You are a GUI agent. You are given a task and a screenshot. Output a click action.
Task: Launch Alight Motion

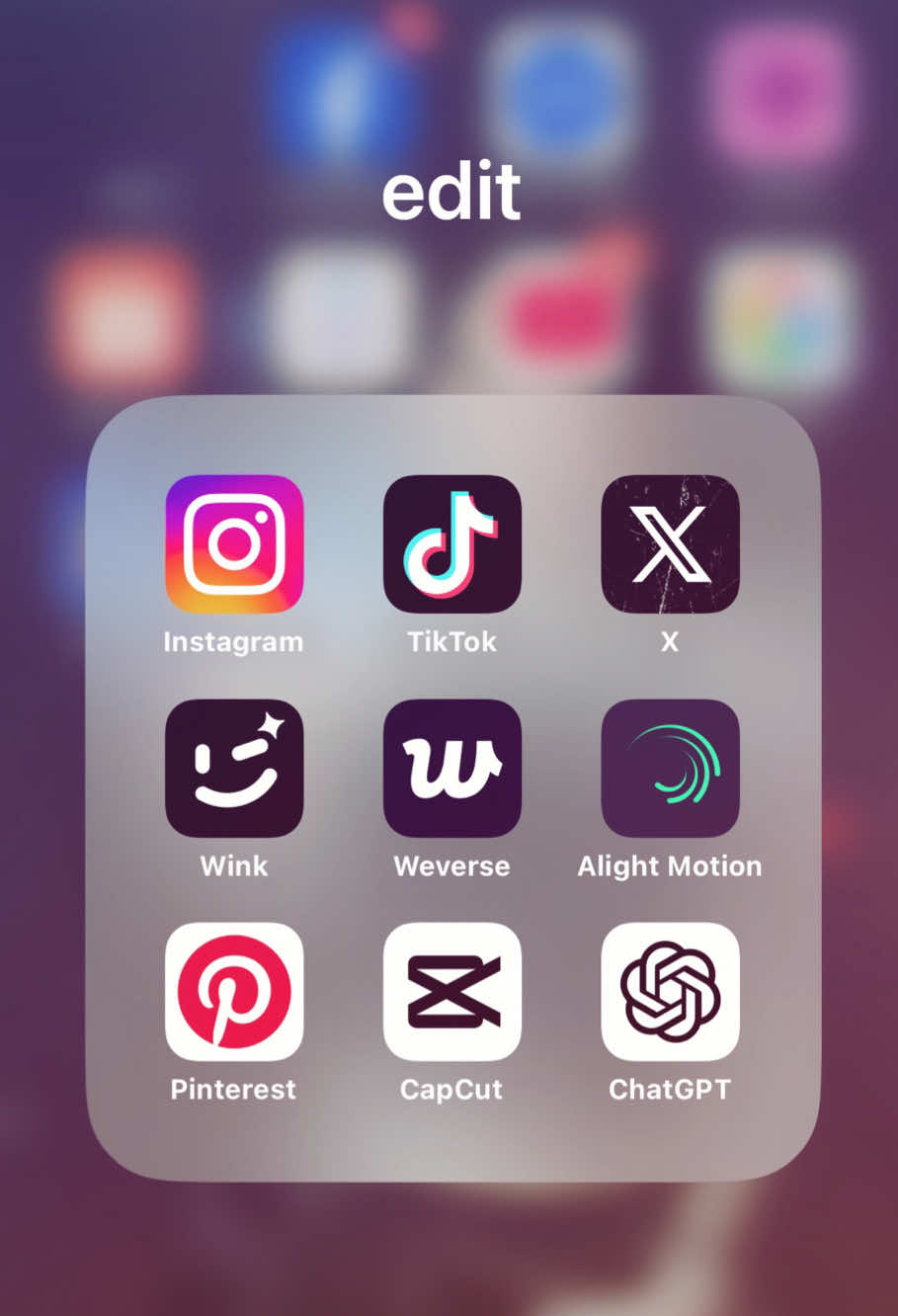pyautogui.click(x=670, y=768)
